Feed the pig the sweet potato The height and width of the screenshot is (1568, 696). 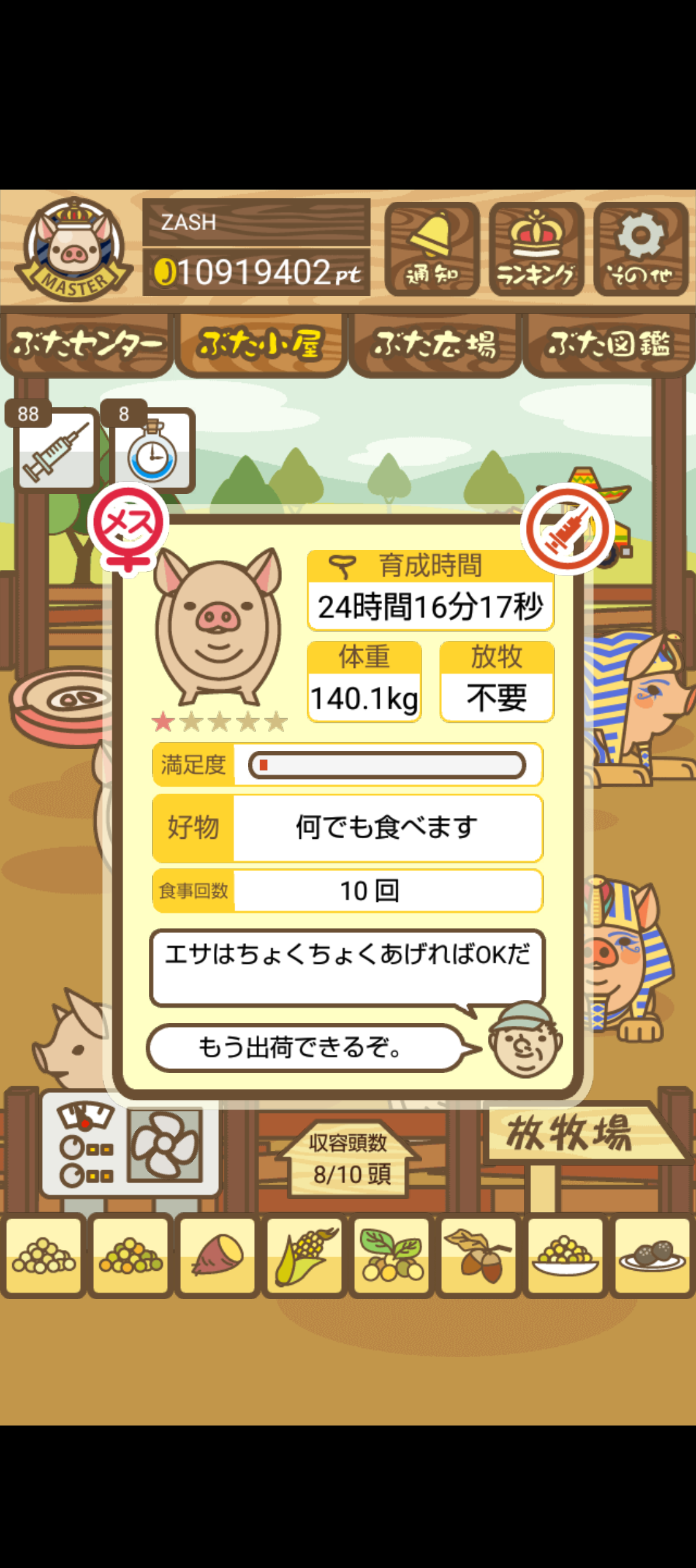[x=218, y=1255]
